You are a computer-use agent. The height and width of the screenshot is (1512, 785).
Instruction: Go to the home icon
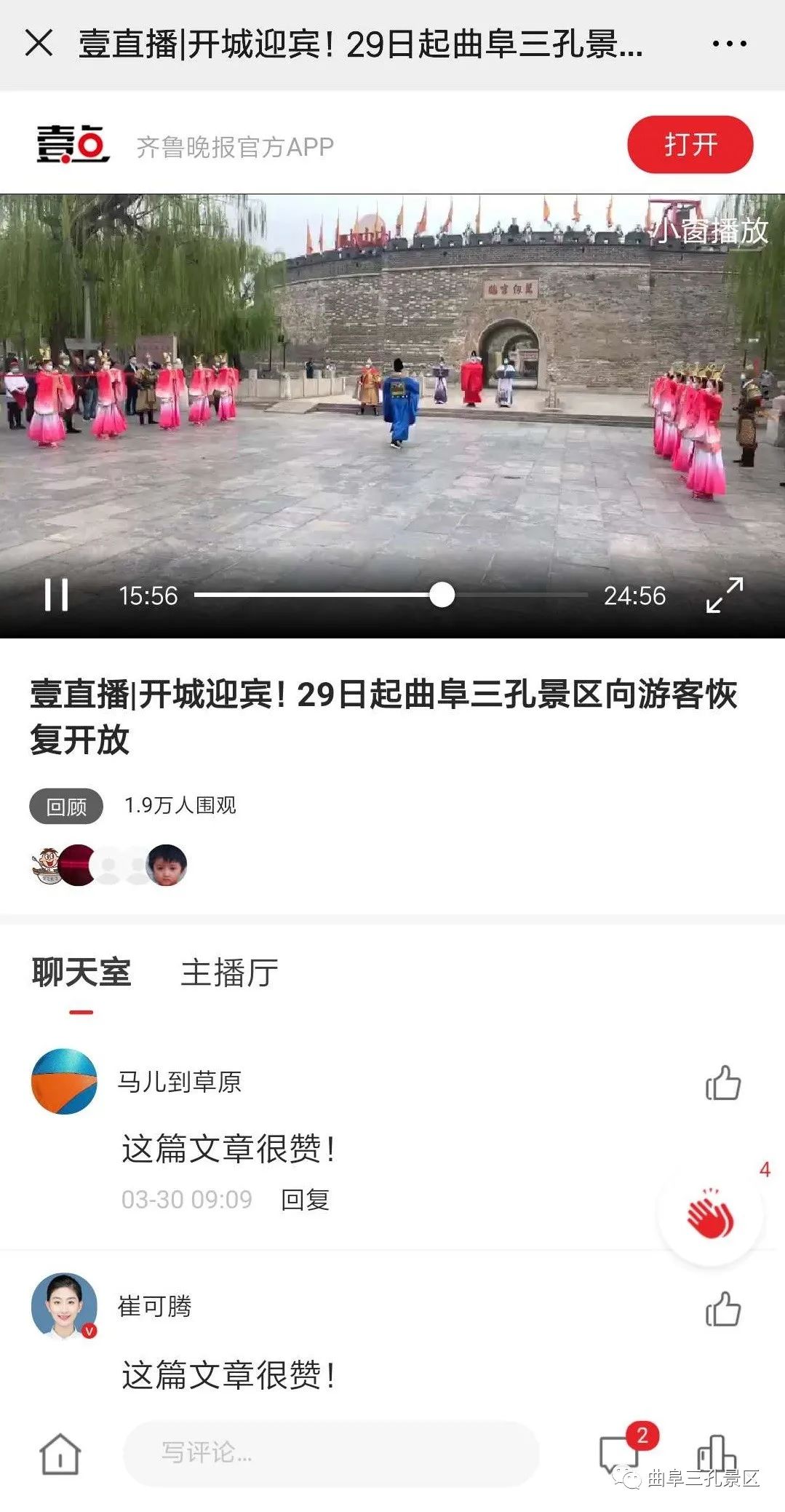coord(60,1454)
